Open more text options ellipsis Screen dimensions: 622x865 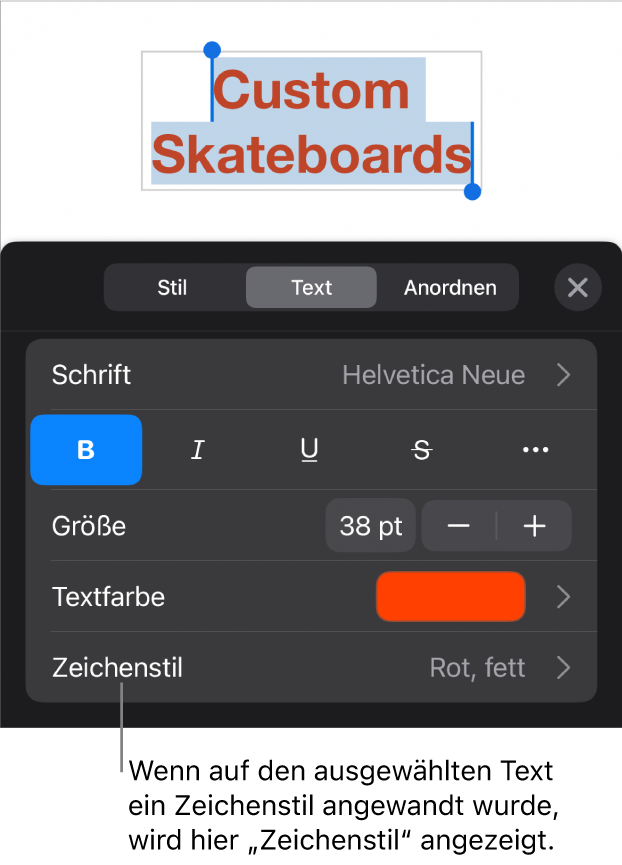click(535, 450)
